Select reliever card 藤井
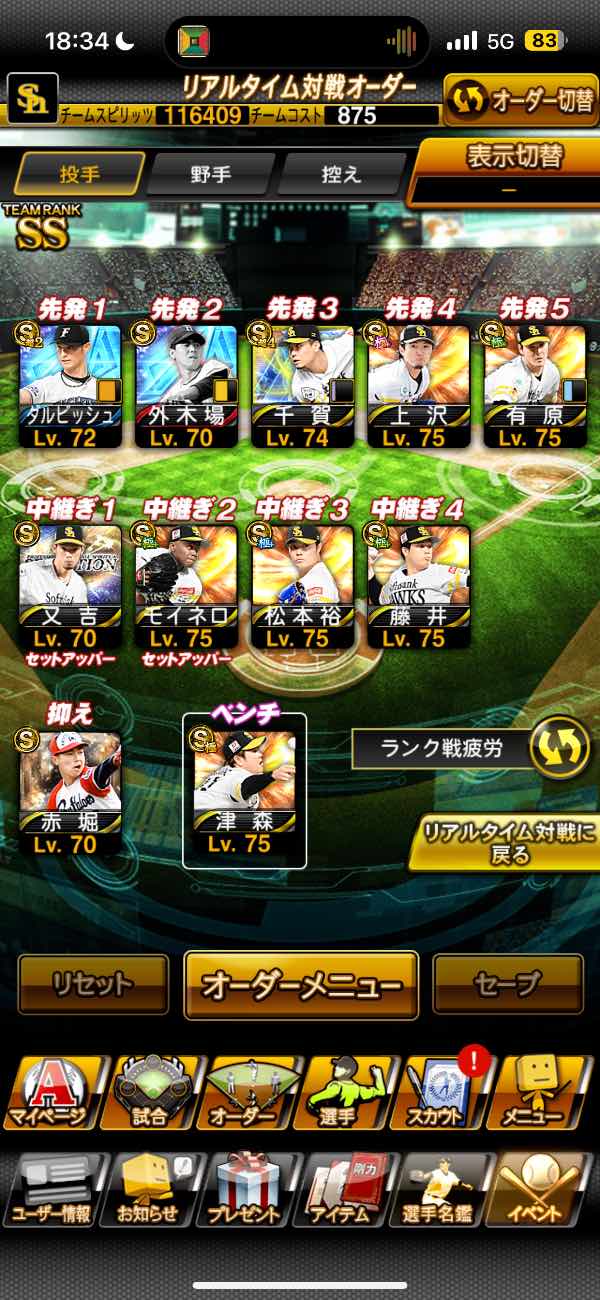The image size is (600, 1300). pos(418,584)
